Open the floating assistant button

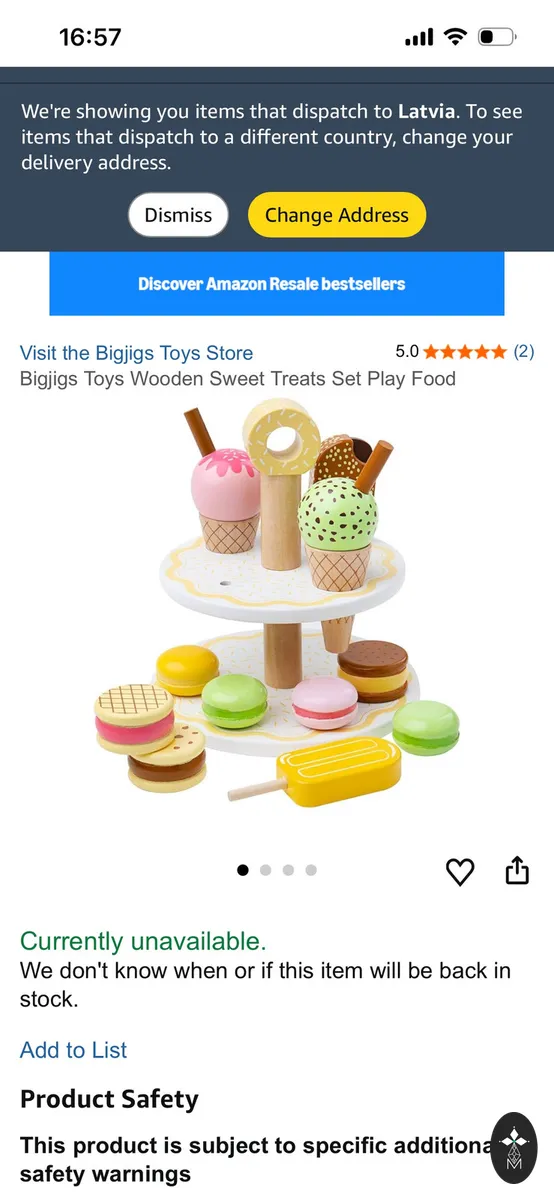514,1148
